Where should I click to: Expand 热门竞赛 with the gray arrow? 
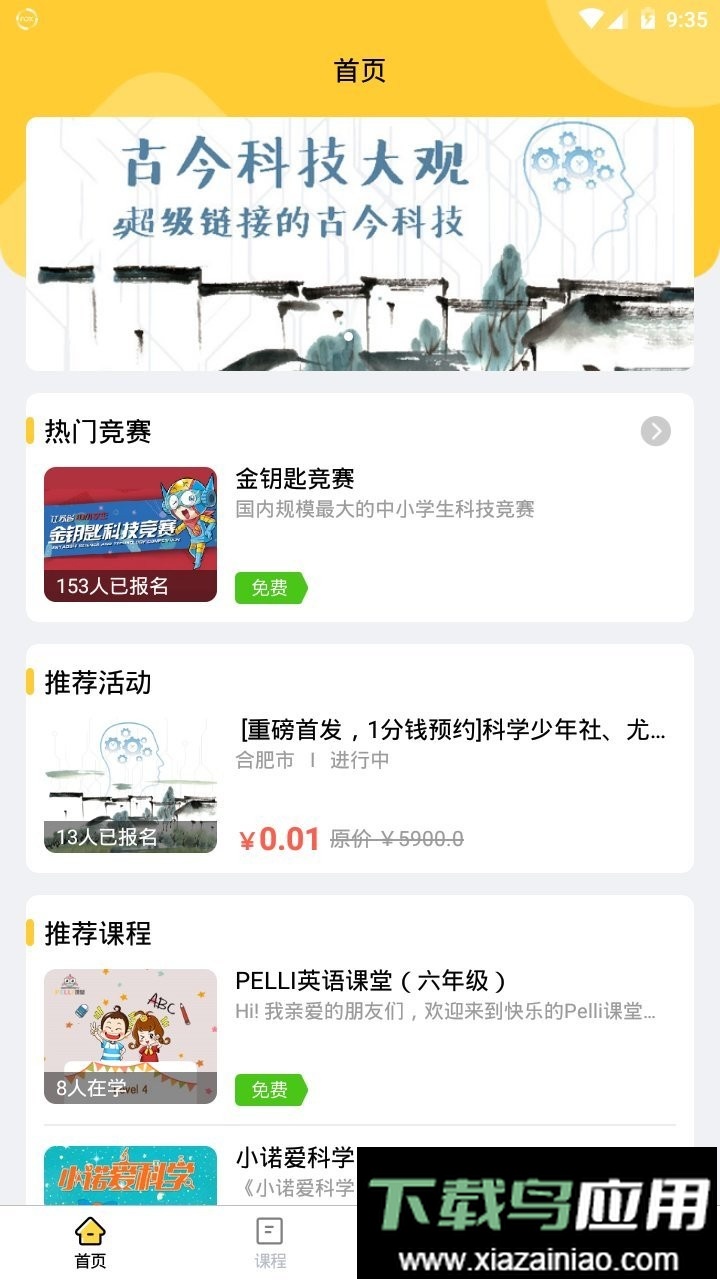655,431
